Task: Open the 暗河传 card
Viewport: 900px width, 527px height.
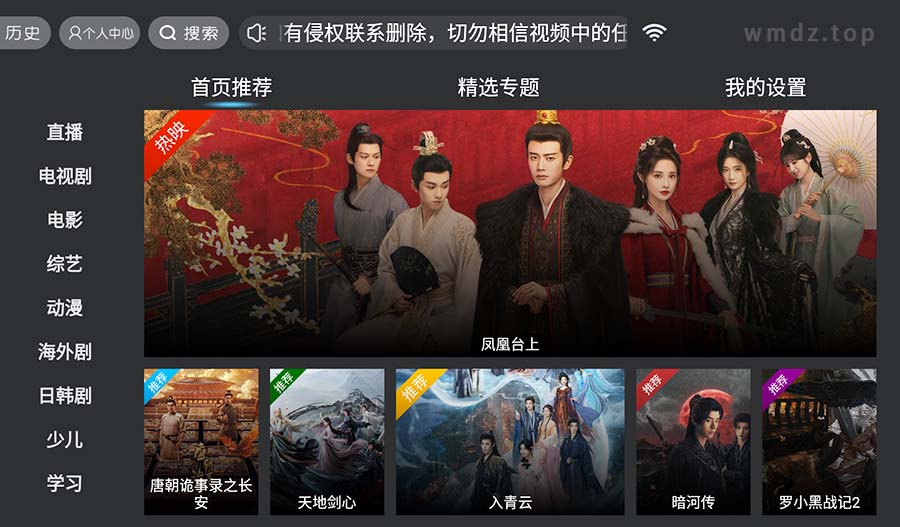Action: [693, 441]
